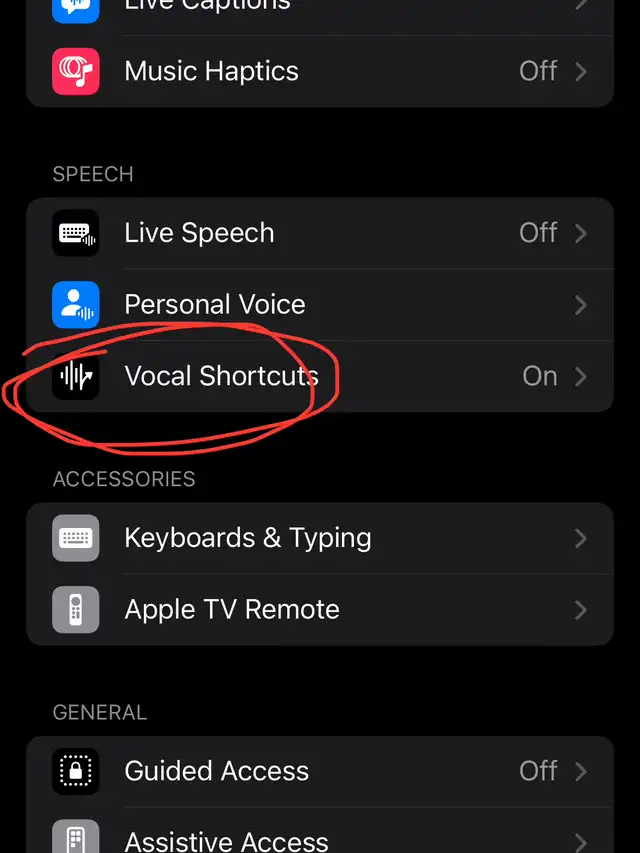
Task: Open the Music Haptics row
Action: coord(320,71)
